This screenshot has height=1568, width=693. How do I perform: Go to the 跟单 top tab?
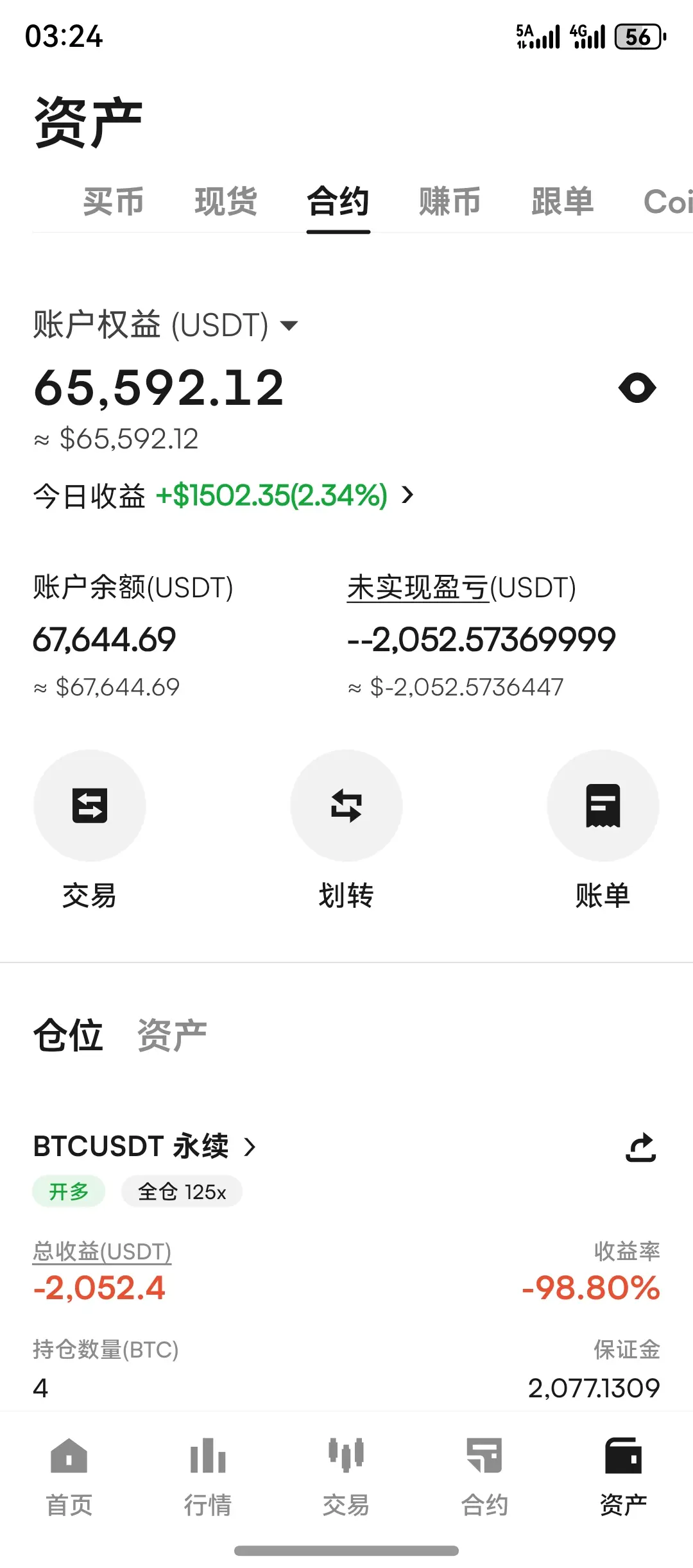562,202
